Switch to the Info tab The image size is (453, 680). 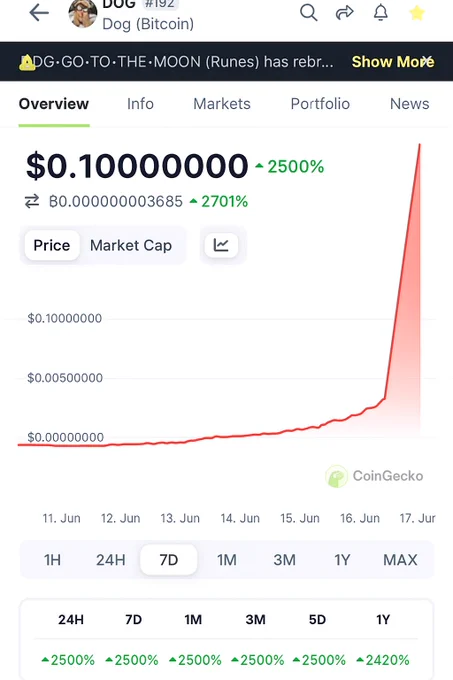pos(140,104)
